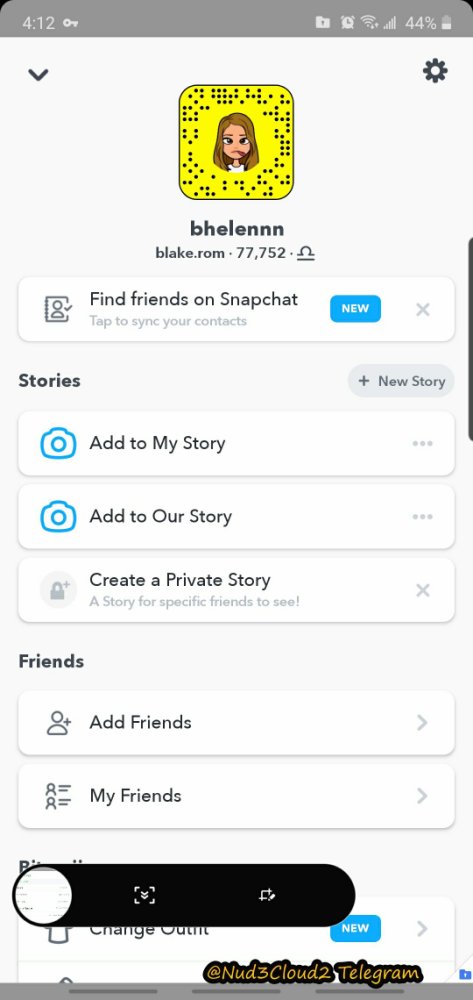
Task: Select Add to My Story
Action: pyautogui.click(x=236, y=443)
